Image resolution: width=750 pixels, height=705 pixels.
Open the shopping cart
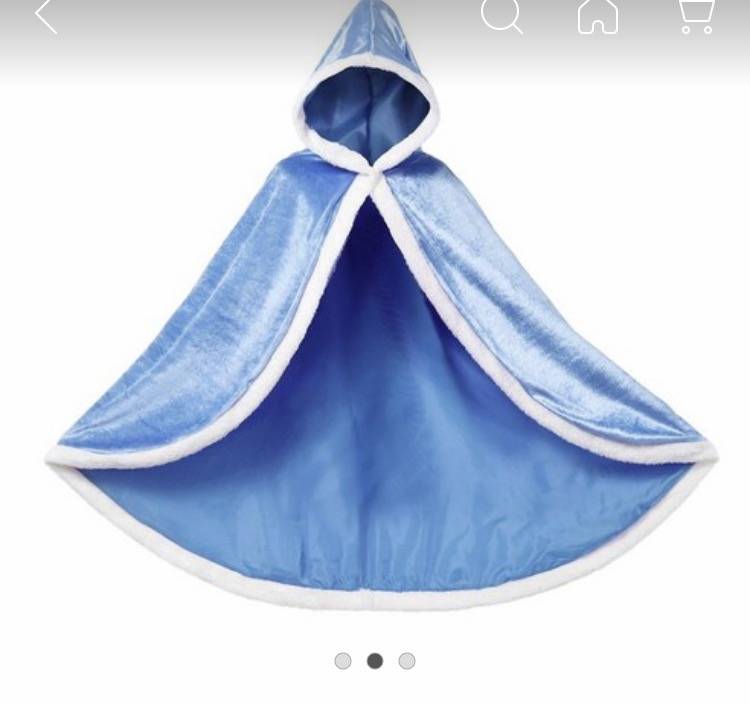tap(696, 15)
